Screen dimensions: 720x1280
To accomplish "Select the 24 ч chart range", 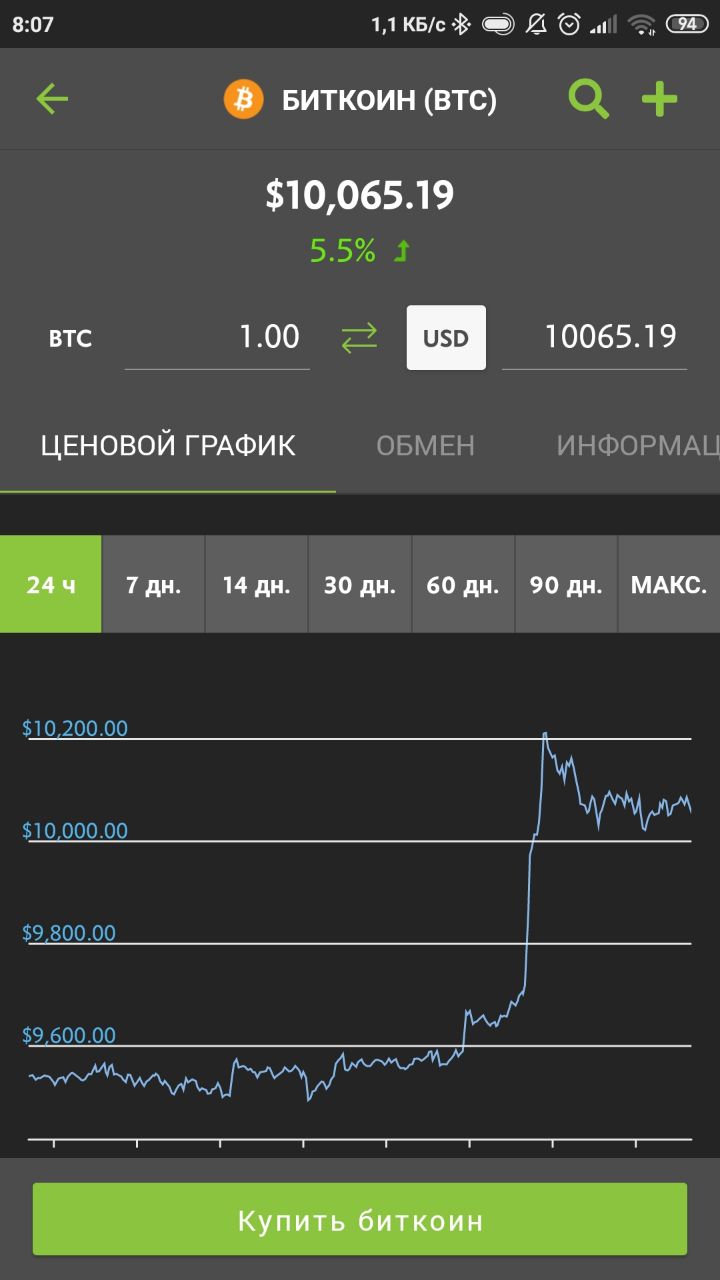I will point(51,584).
